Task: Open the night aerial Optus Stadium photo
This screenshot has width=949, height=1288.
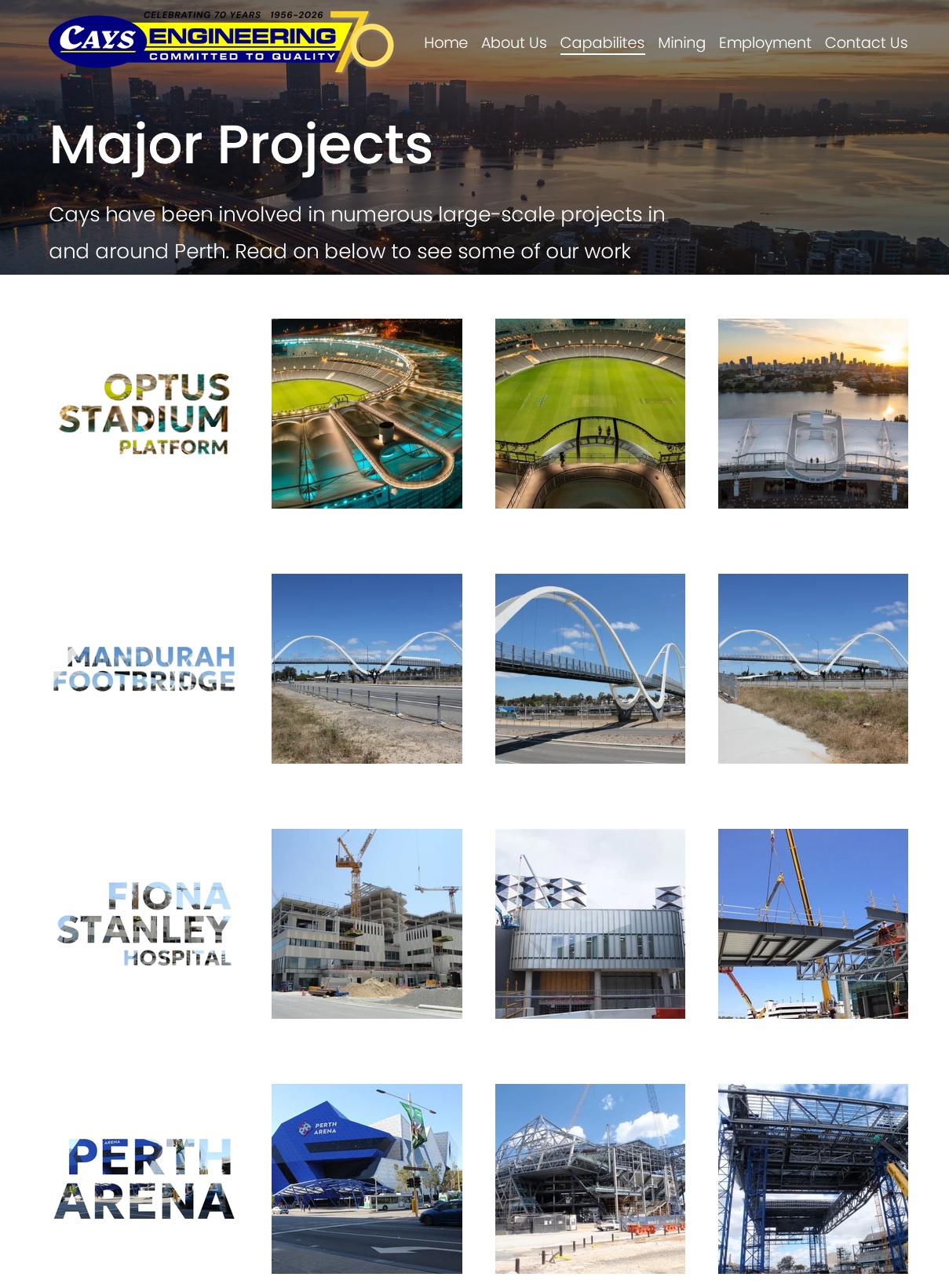Action: 367,414
